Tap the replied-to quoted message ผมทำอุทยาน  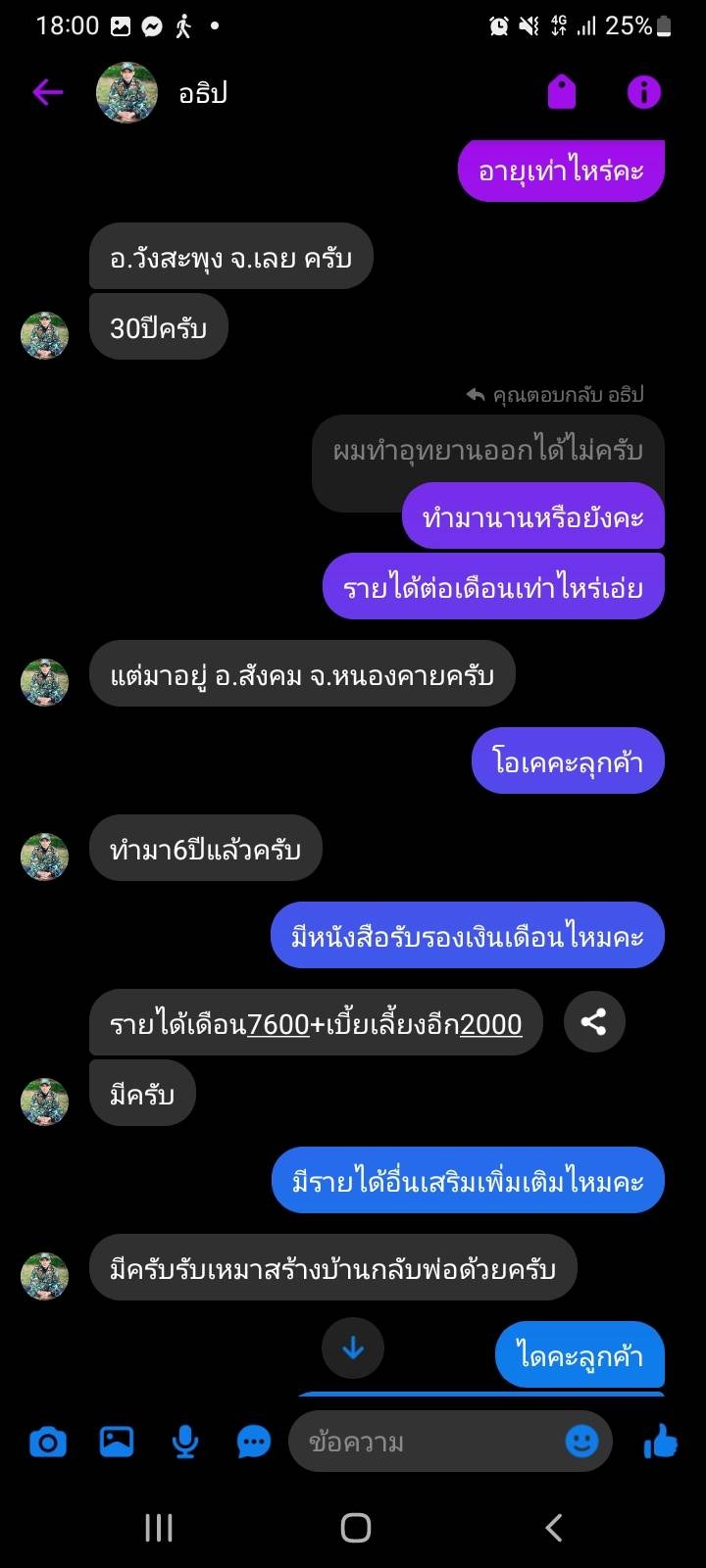click(x=487, y=452)
